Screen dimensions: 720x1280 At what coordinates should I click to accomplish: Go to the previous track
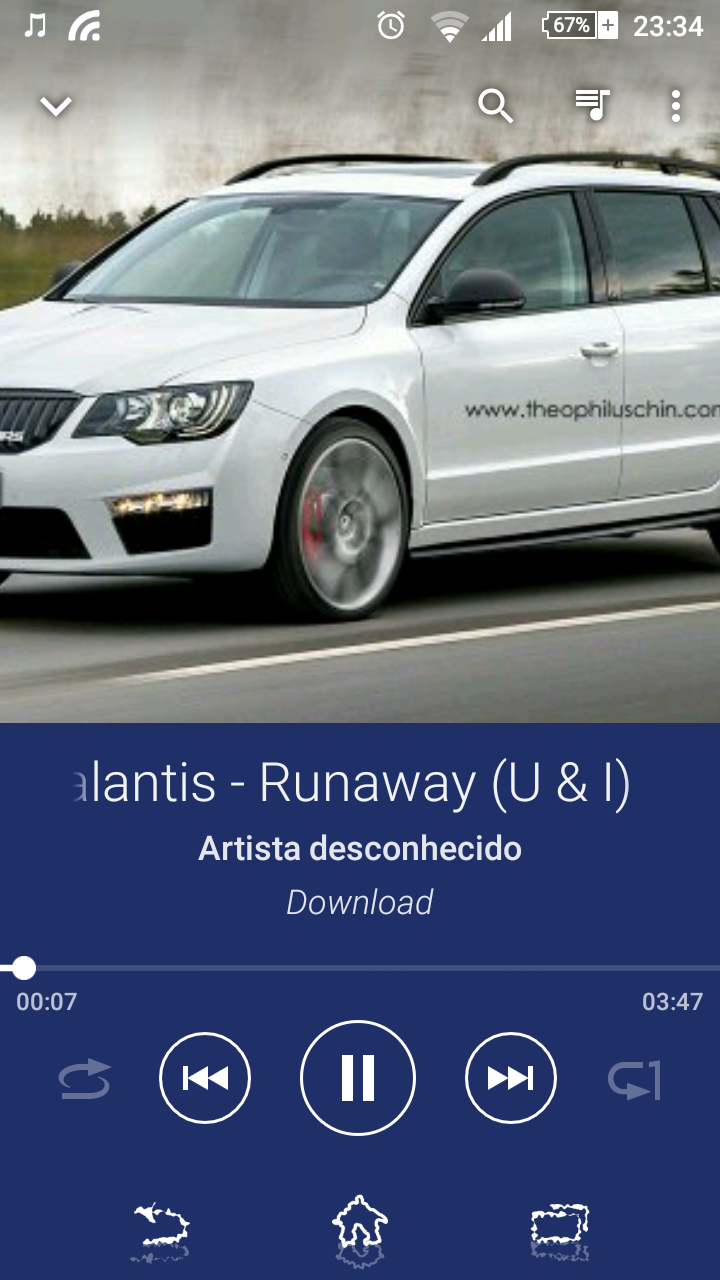[x=205, y=1078]
